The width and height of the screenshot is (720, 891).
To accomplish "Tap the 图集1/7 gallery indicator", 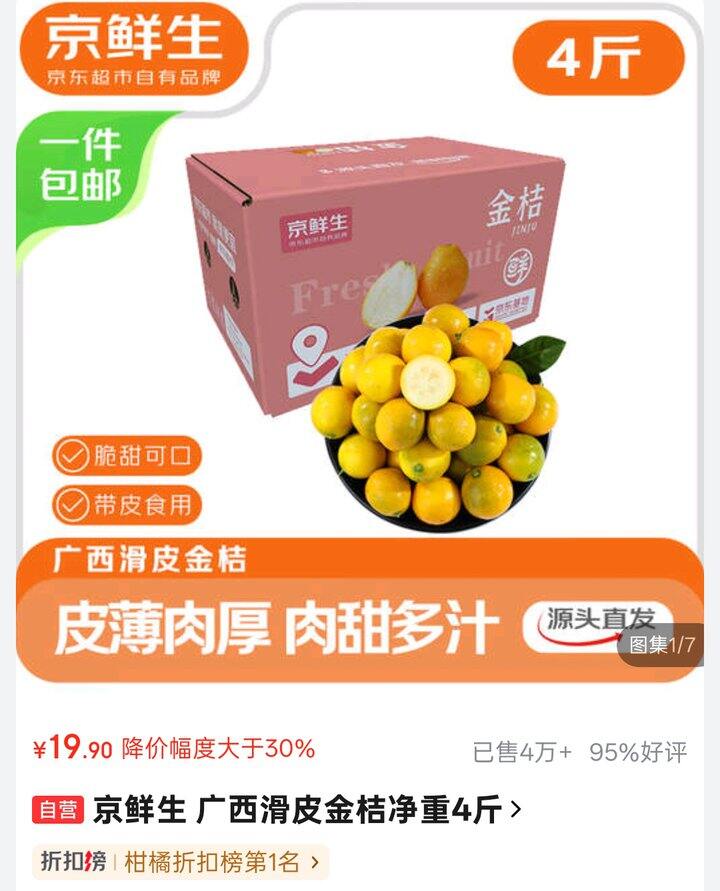I will [661, 644].
